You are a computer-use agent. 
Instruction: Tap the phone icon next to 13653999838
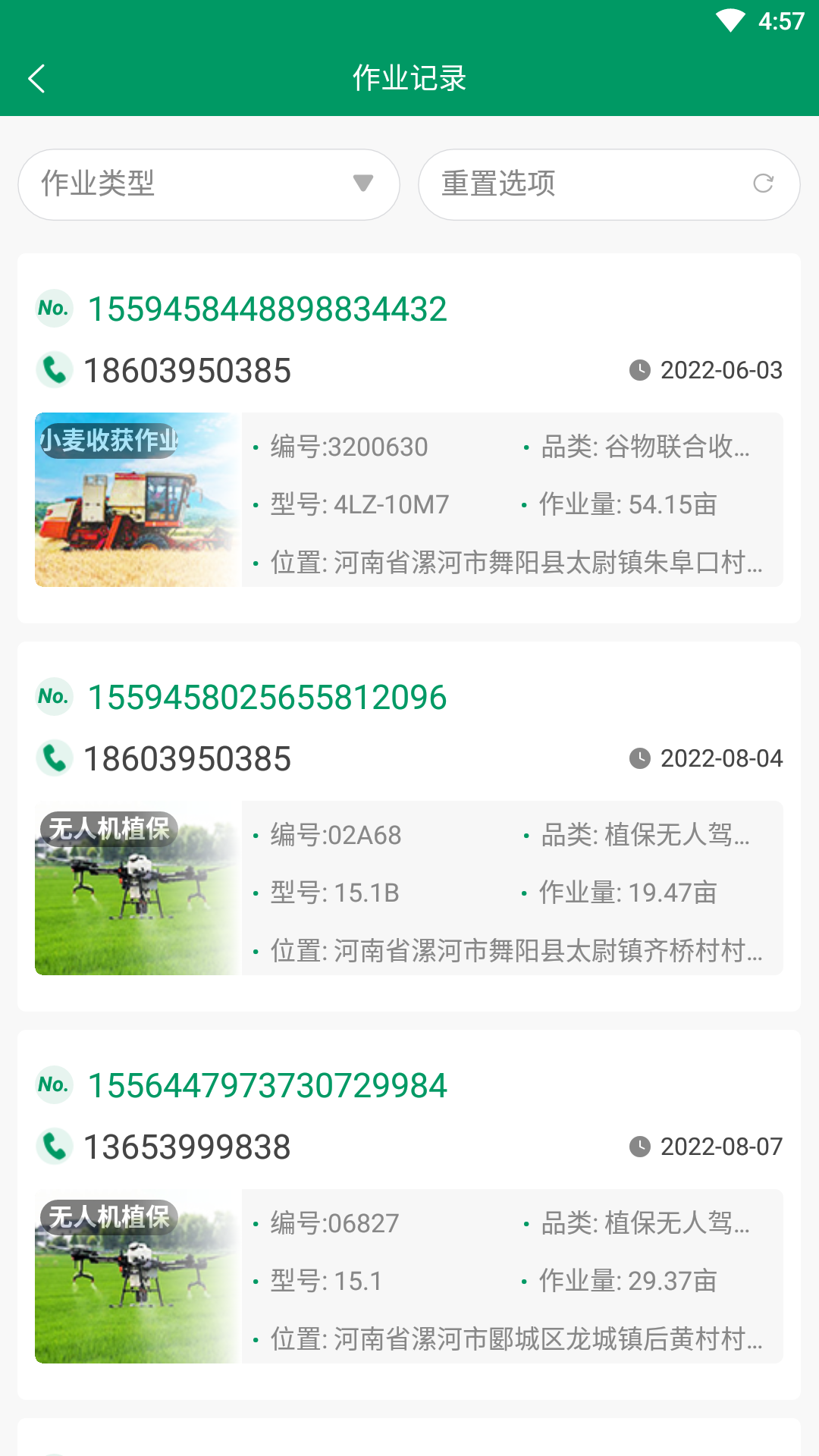[x=53, y=1147]
